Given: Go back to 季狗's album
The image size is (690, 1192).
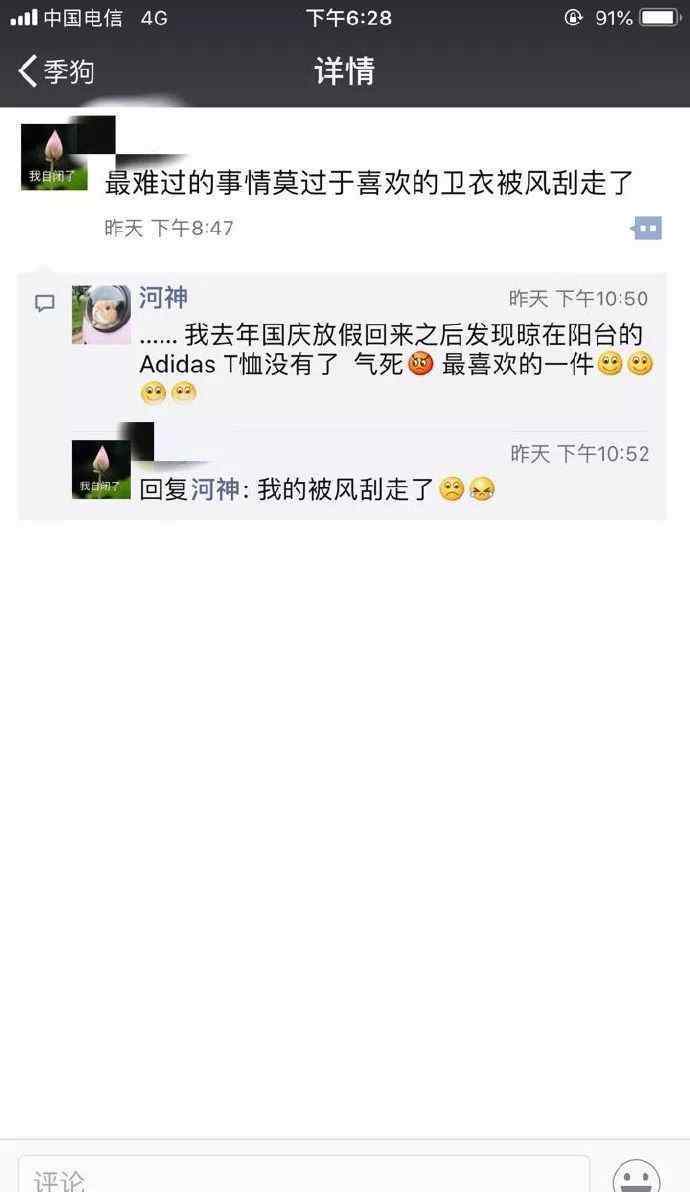Looking at the screenshot, I should pyautogui.click(x=56, y=71).
